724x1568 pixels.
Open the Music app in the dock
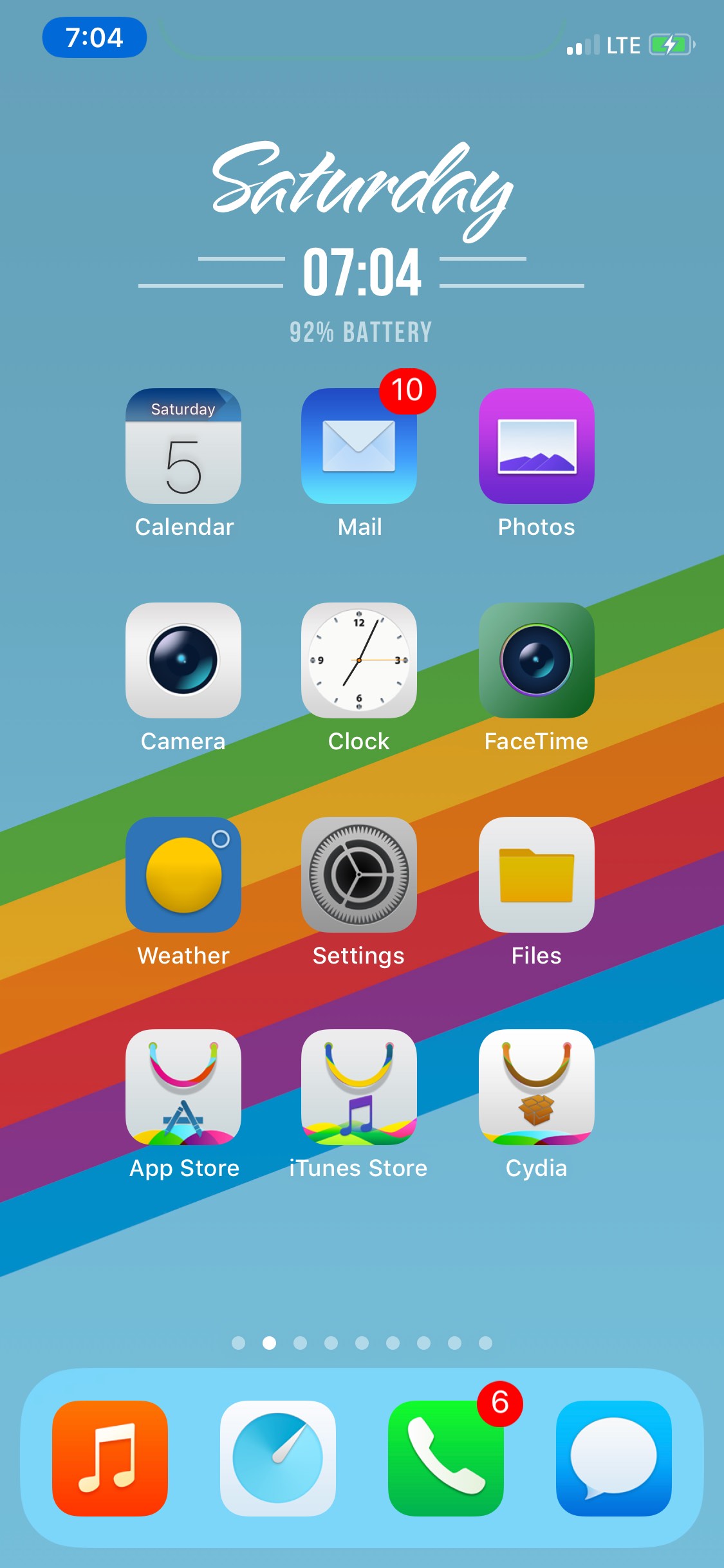(x=110, y=1459)
